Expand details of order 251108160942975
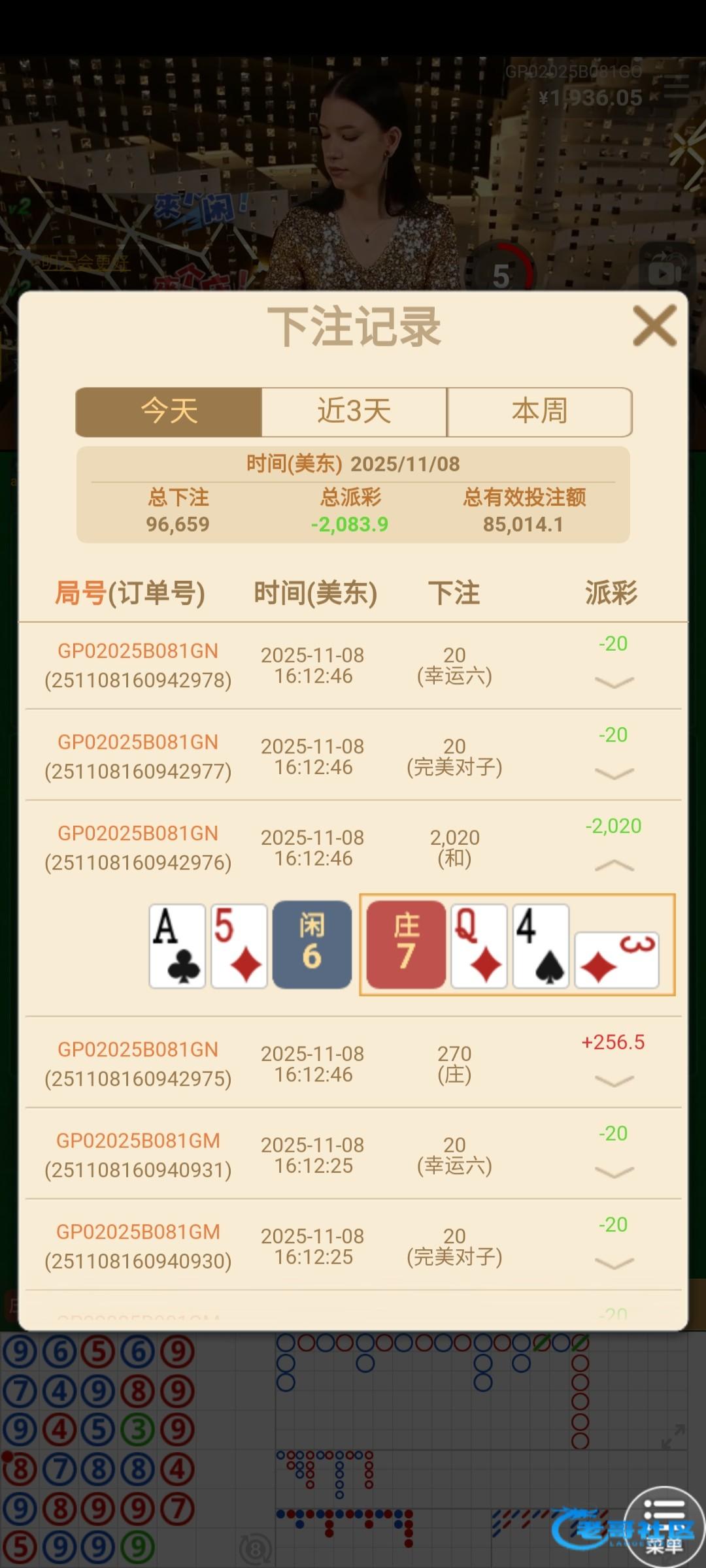 (x=614, y=1081)
